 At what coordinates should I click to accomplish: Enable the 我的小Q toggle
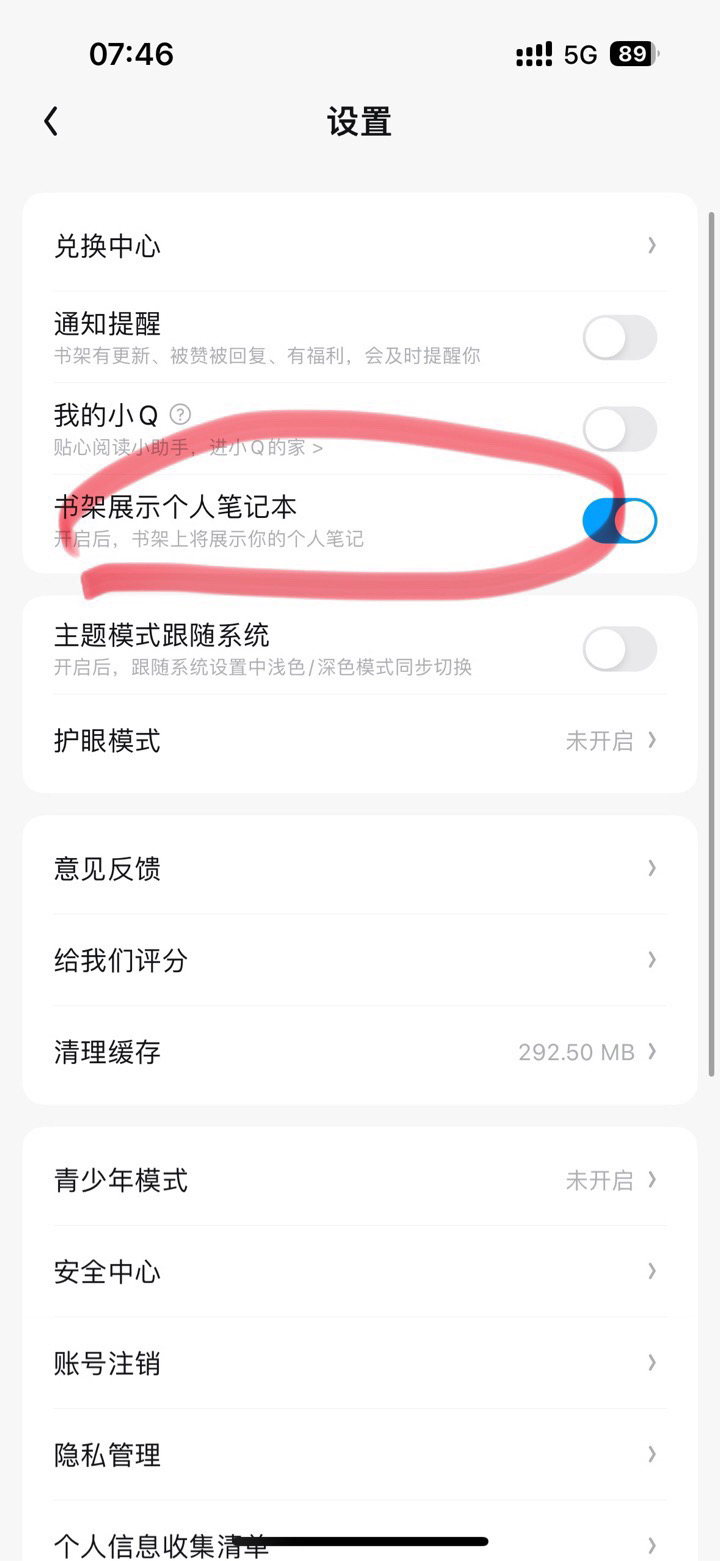click(619, 430)
